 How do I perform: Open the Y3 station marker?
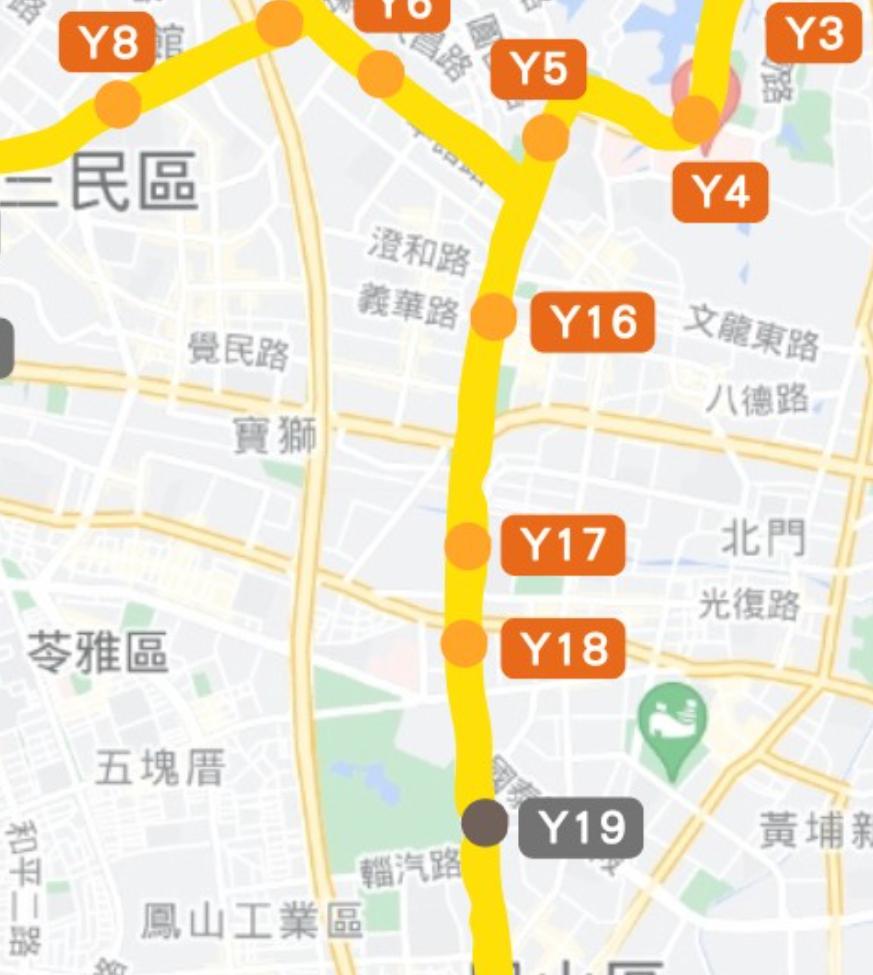coord(813,35)
